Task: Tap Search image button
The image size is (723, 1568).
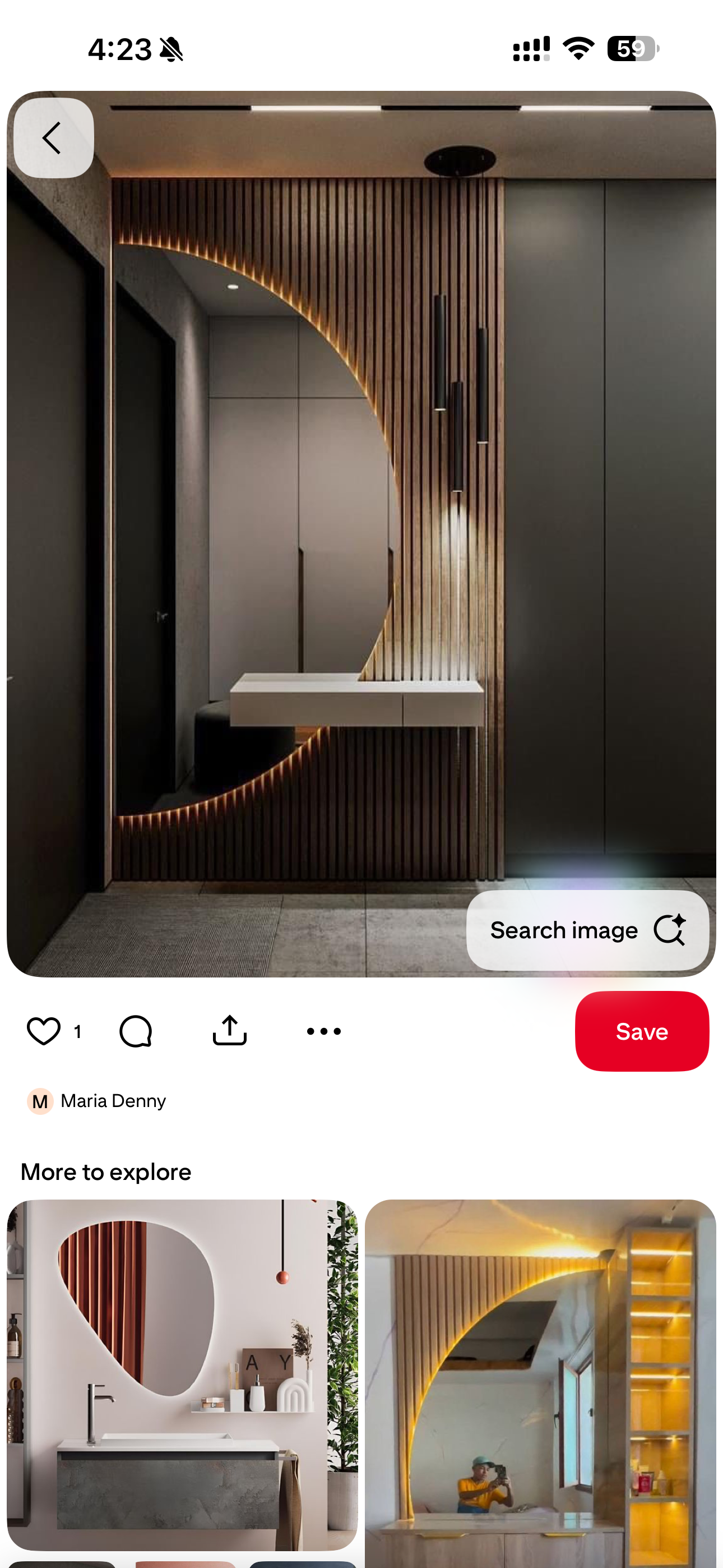Action: (x=587, y=930)
